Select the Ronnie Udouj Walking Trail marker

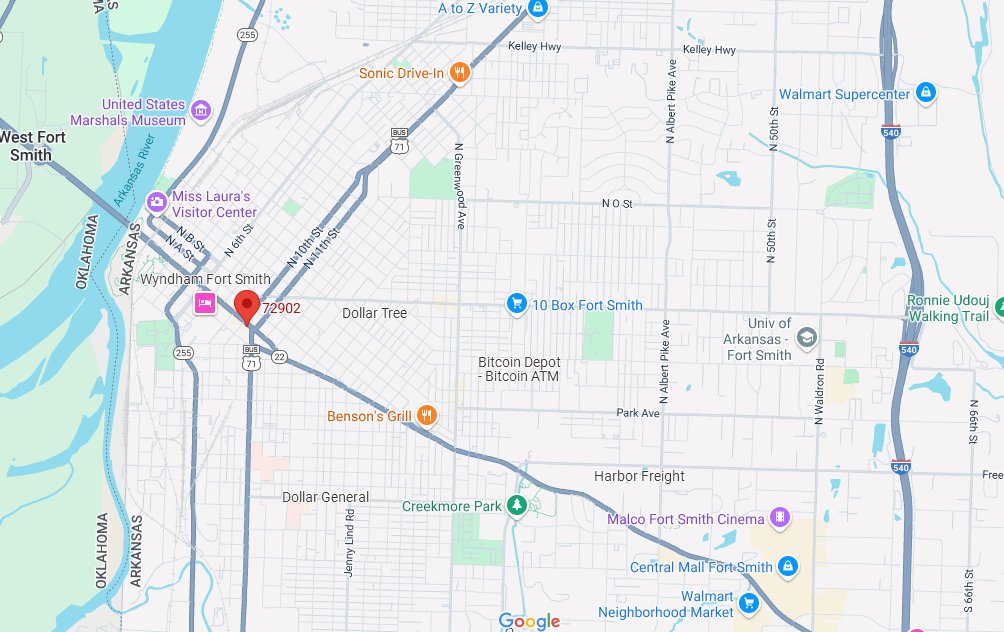(997, 315)
